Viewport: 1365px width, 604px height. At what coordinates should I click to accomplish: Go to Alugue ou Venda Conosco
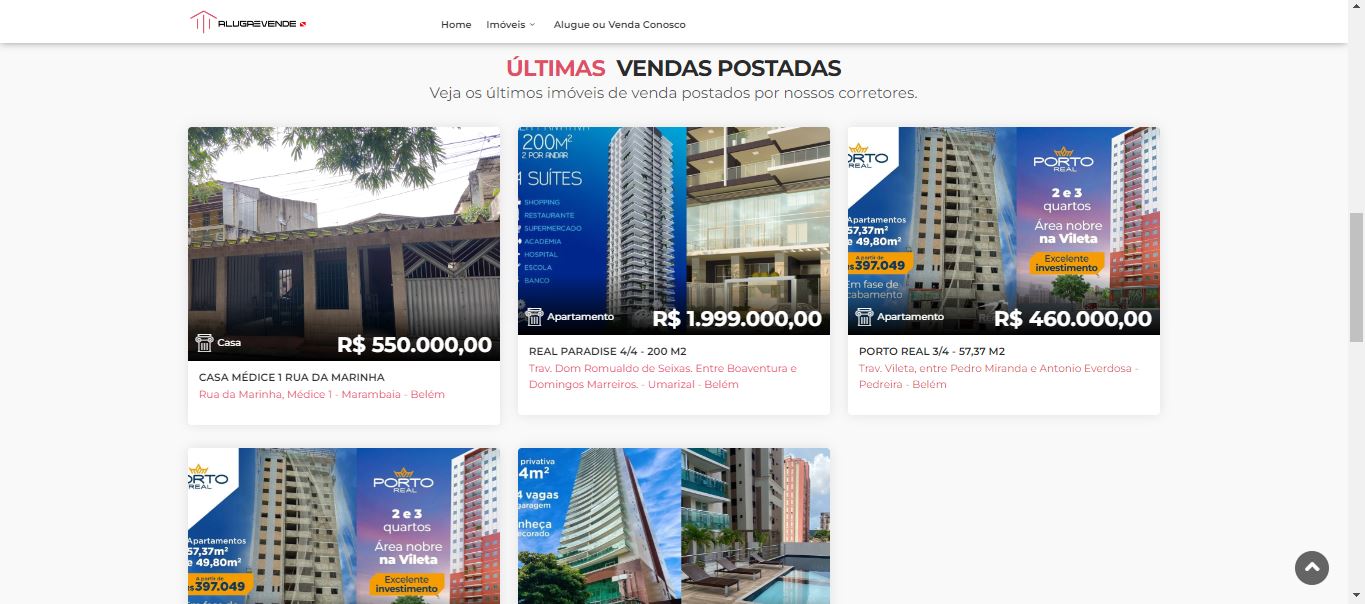click(x=619, y=25)
